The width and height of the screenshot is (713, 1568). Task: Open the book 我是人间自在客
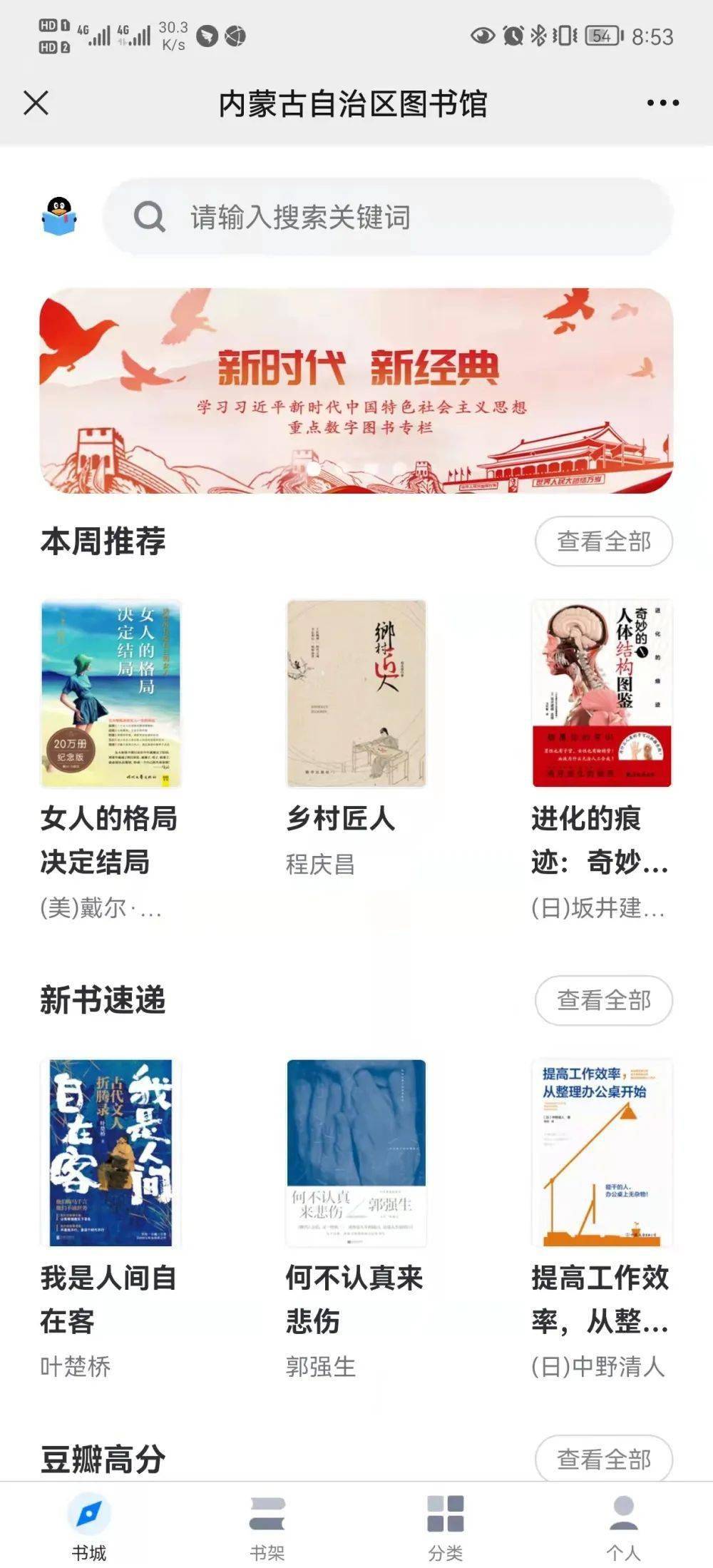(111, 1153)
